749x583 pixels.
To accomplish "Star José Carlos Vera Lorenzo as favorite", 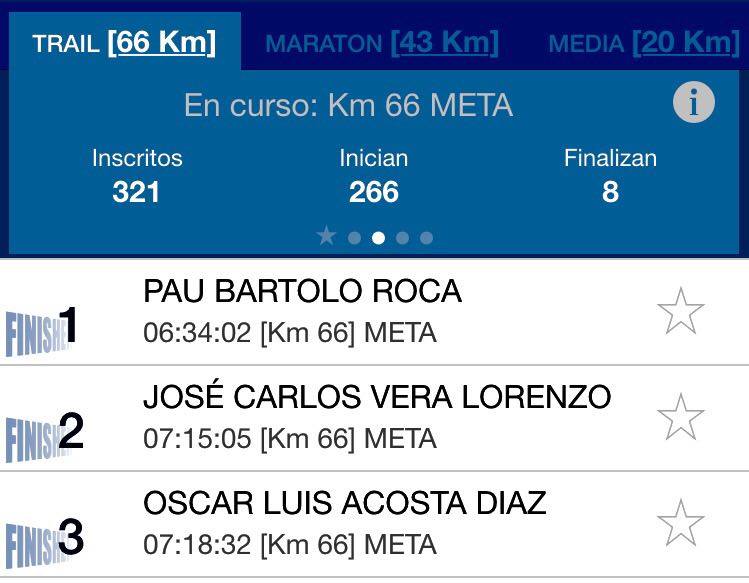I will [681, 417].
